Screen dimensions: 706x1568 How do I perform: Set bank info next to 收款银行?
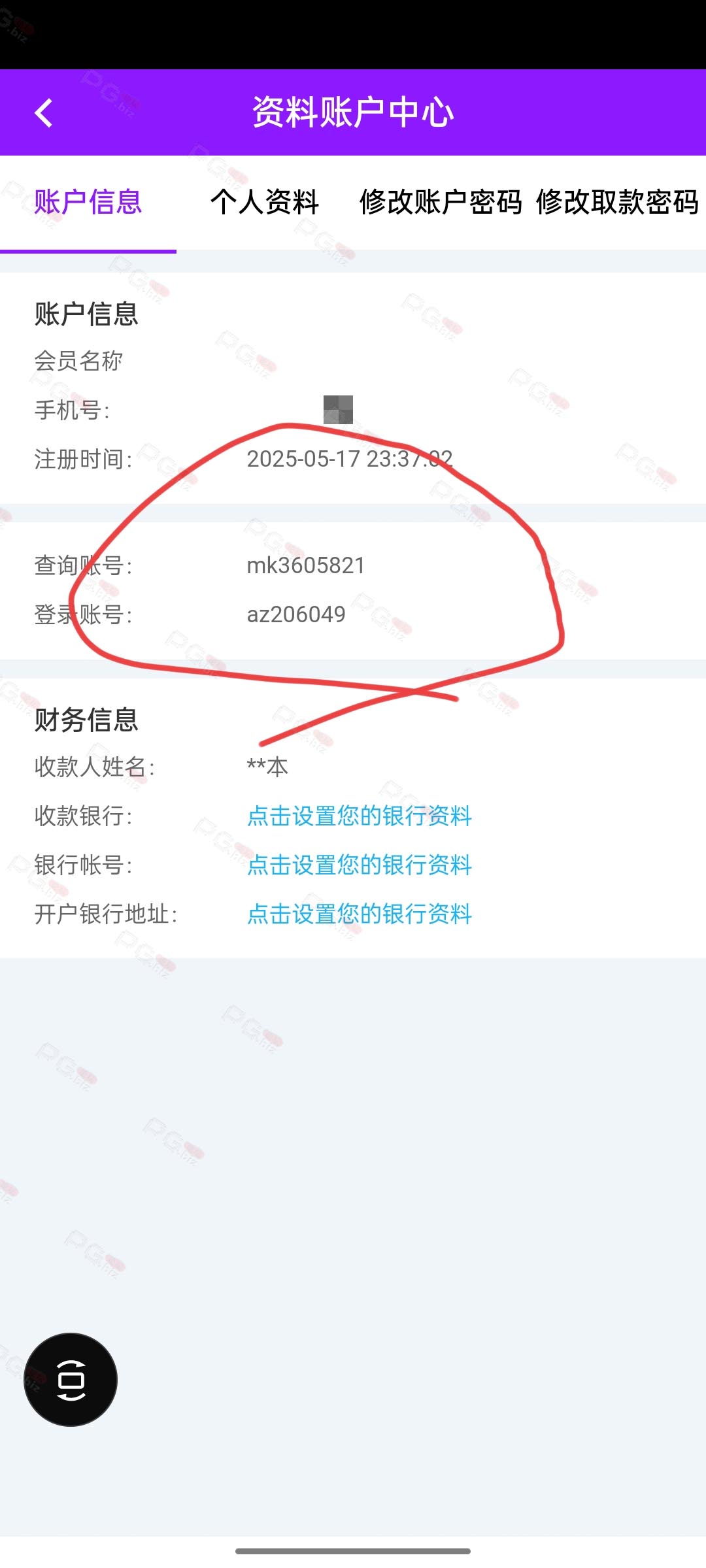(359, 816)
